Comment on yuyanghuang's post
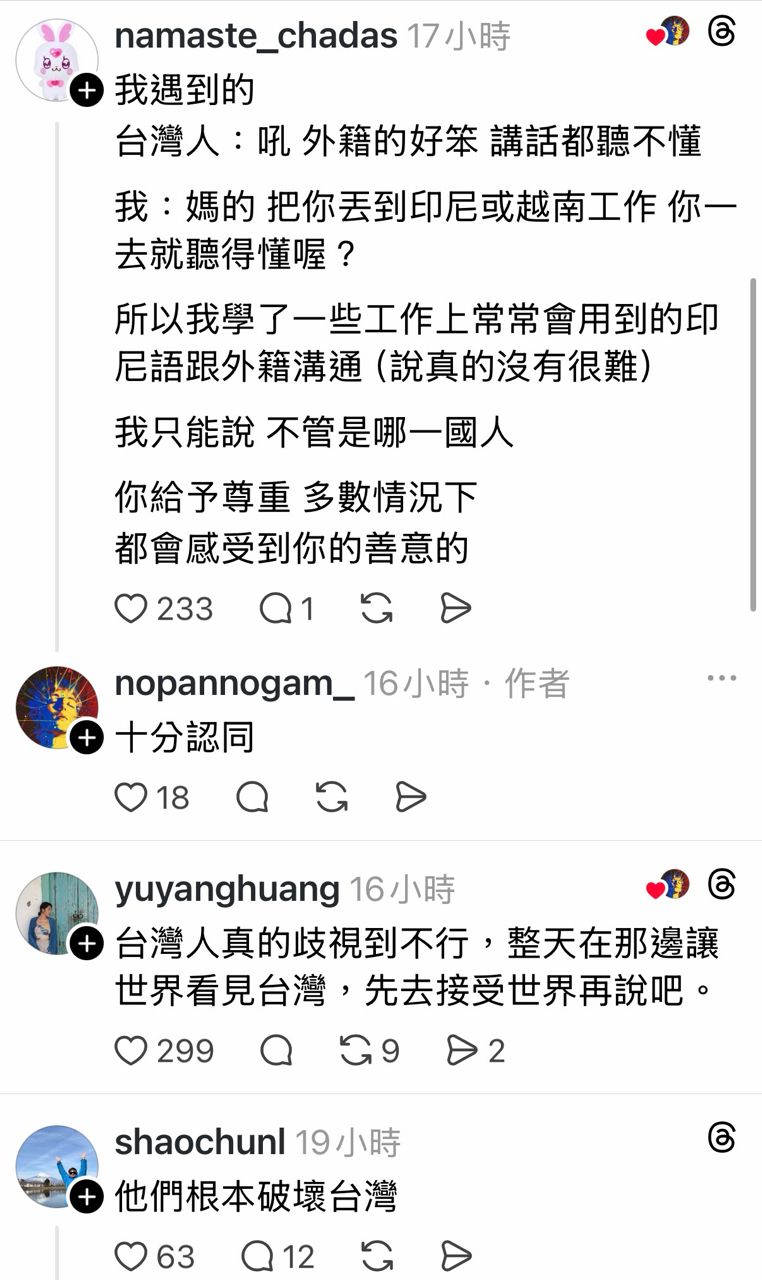762x1280 pixels. (276, 1050)
